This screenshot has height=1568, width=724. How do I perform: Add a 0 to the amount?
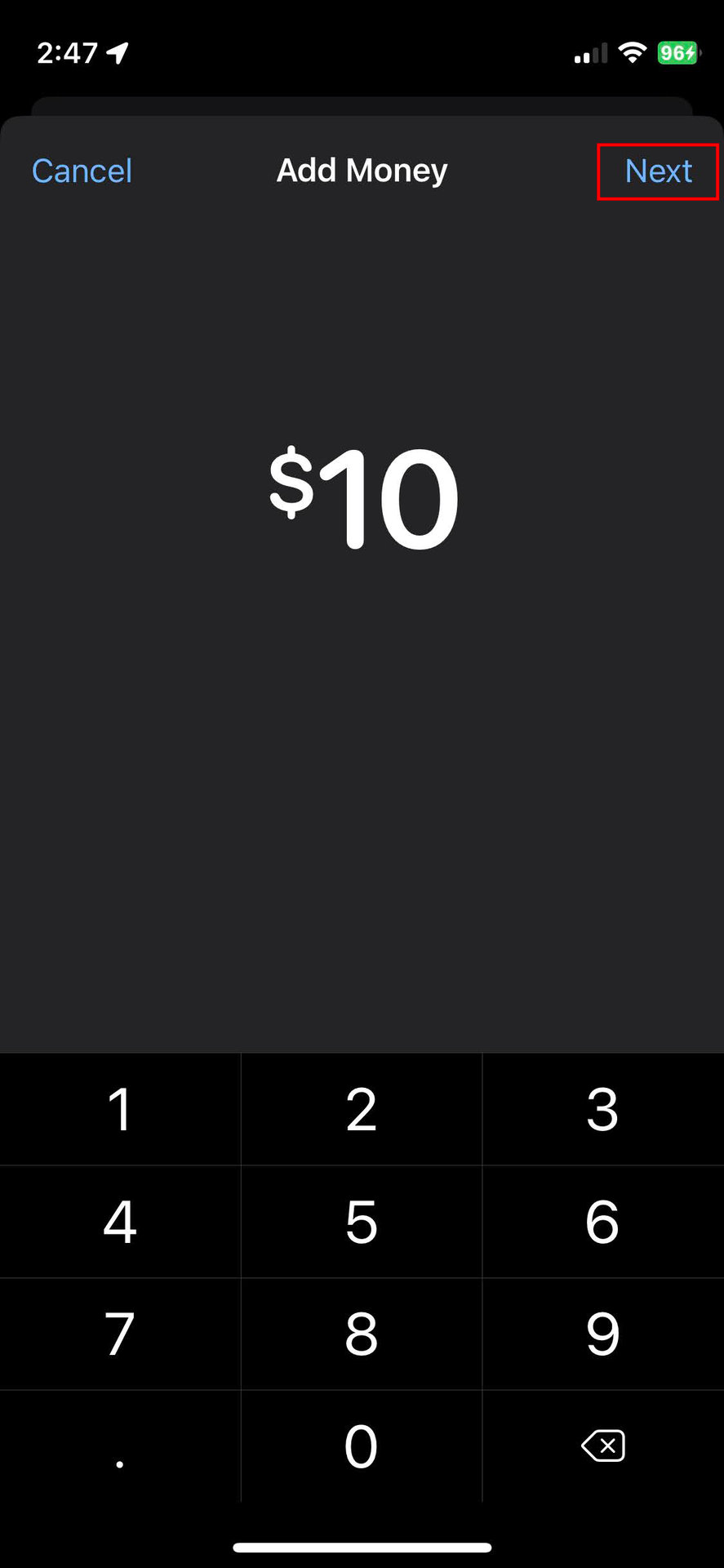click(x=362, y=1446)
